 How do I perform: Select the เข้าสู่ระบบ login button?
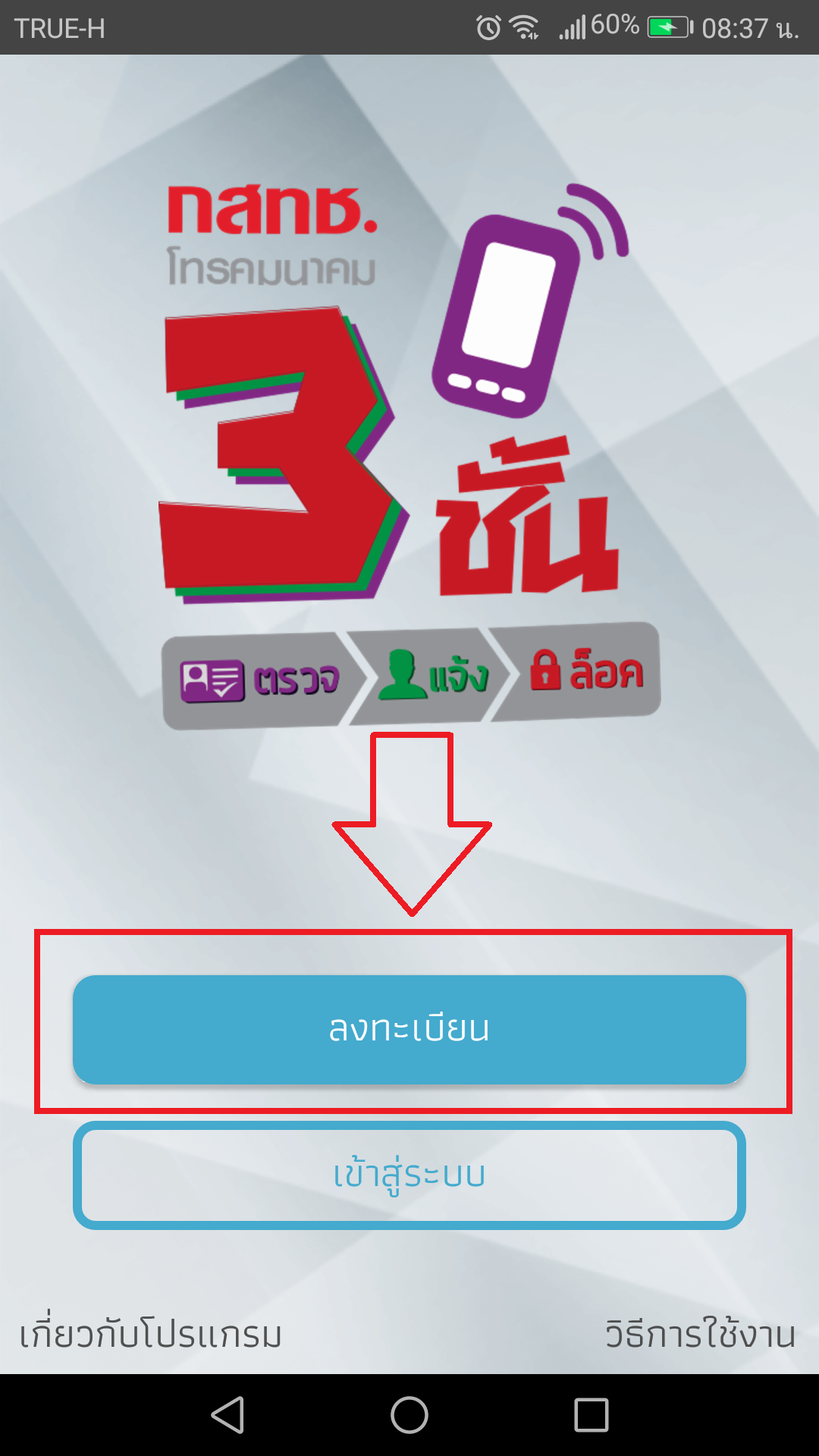pos(409,1175)
